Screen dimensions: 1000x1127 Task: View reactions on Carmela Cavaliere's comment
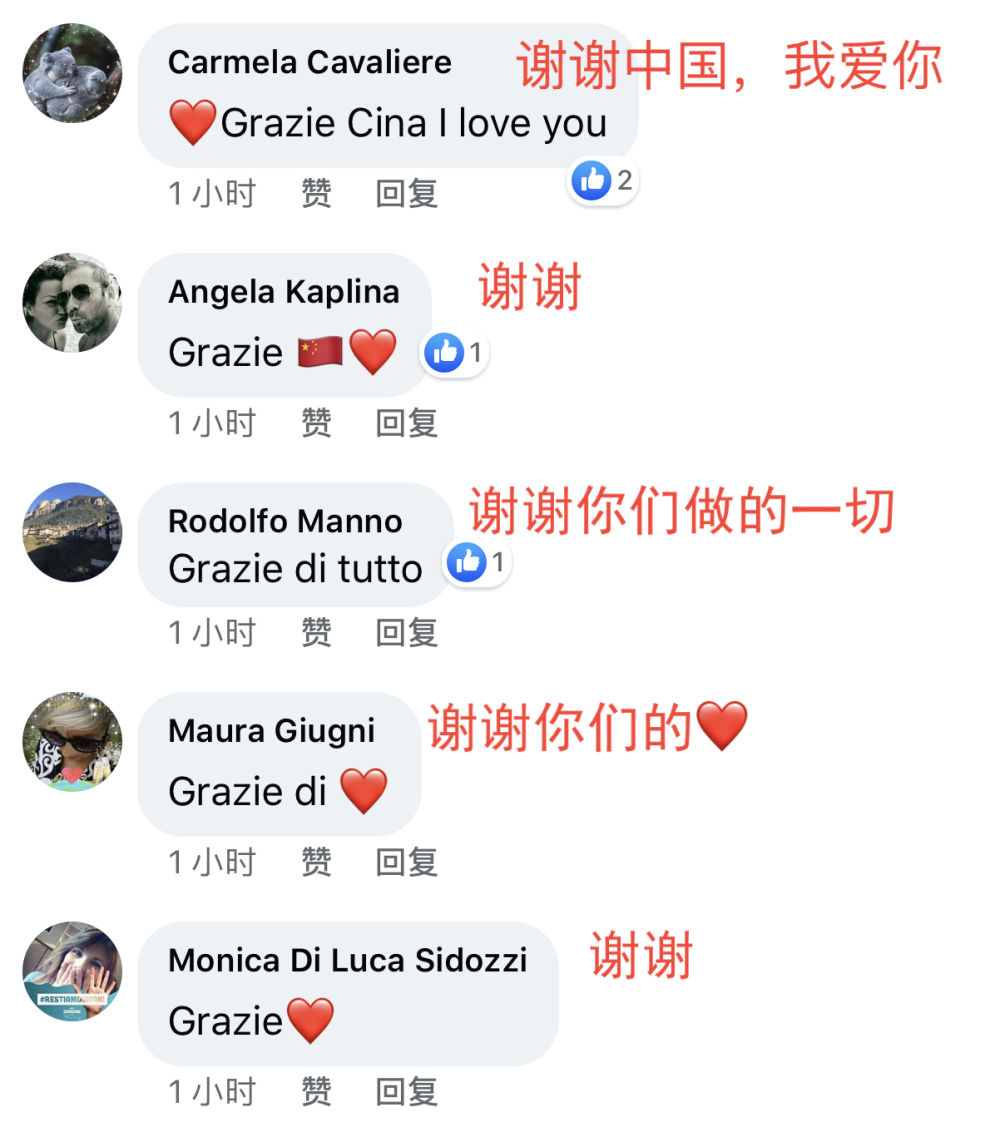pos(602,182)
